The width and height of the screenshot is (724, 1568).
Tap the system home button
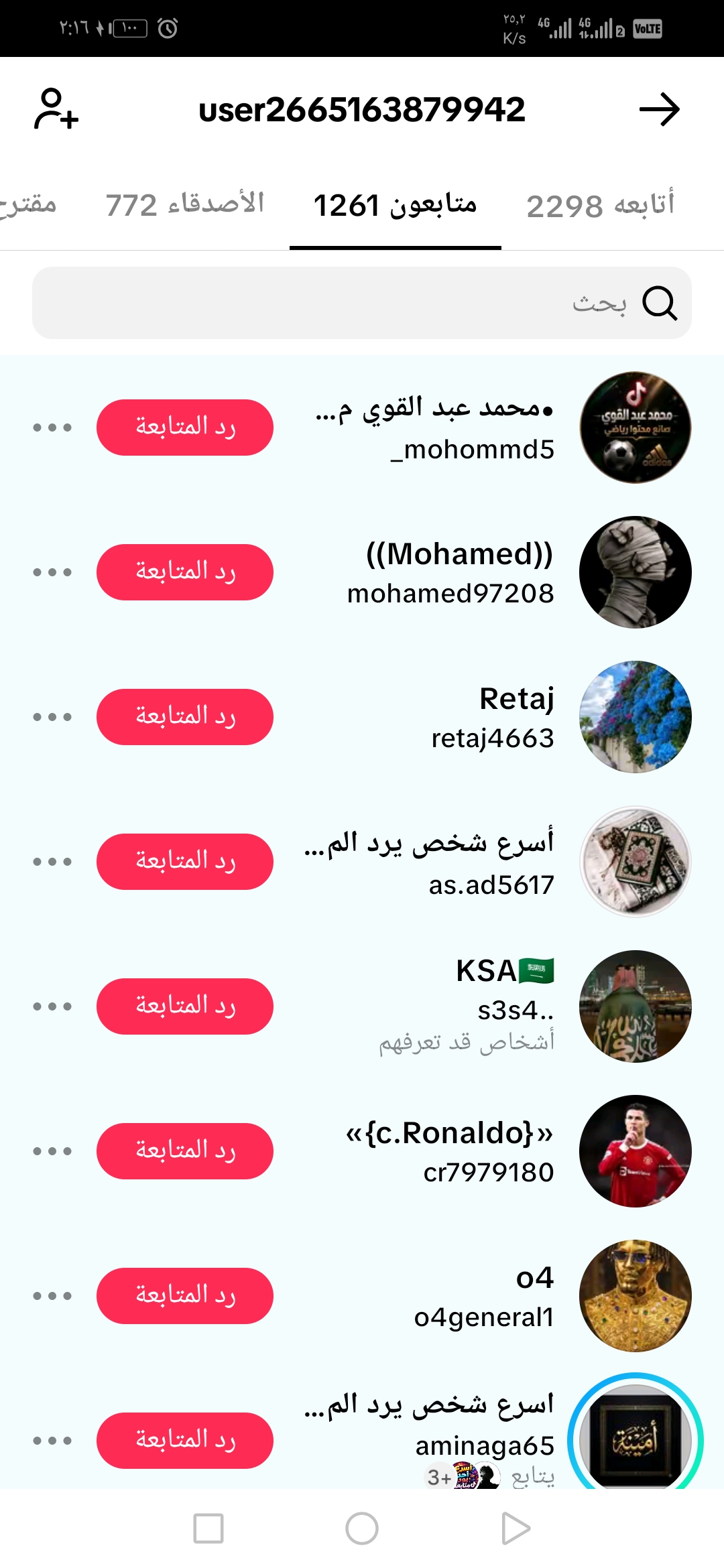coord(362,1529)
